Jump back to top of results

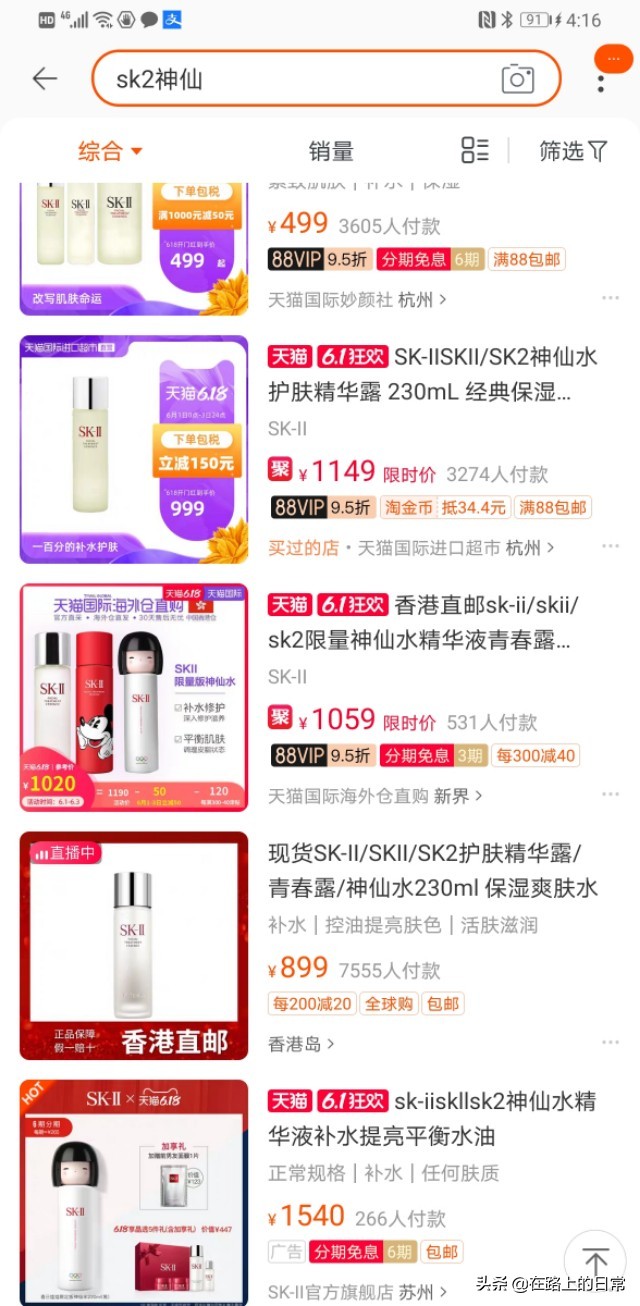click(596, 1261)
